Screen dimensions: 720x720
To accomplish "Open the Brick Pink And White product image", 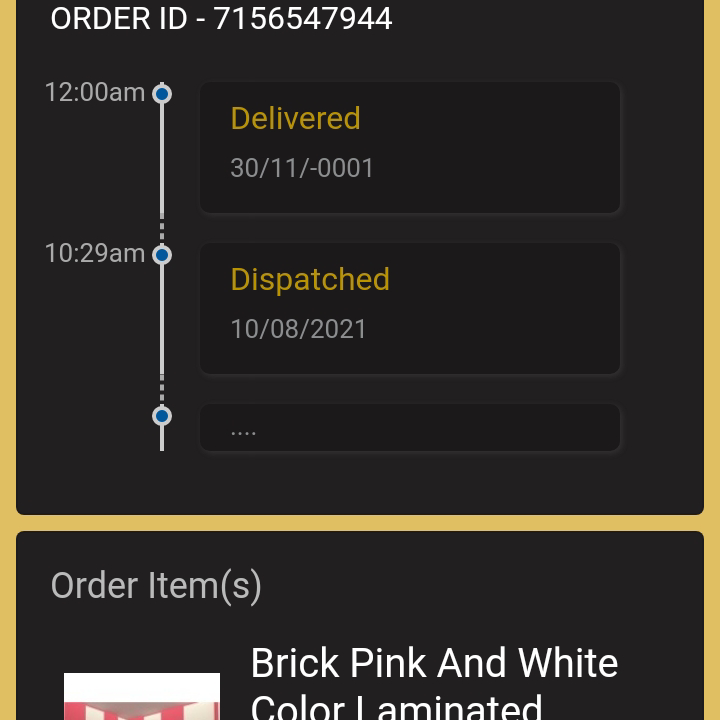I will click(142, 698).
